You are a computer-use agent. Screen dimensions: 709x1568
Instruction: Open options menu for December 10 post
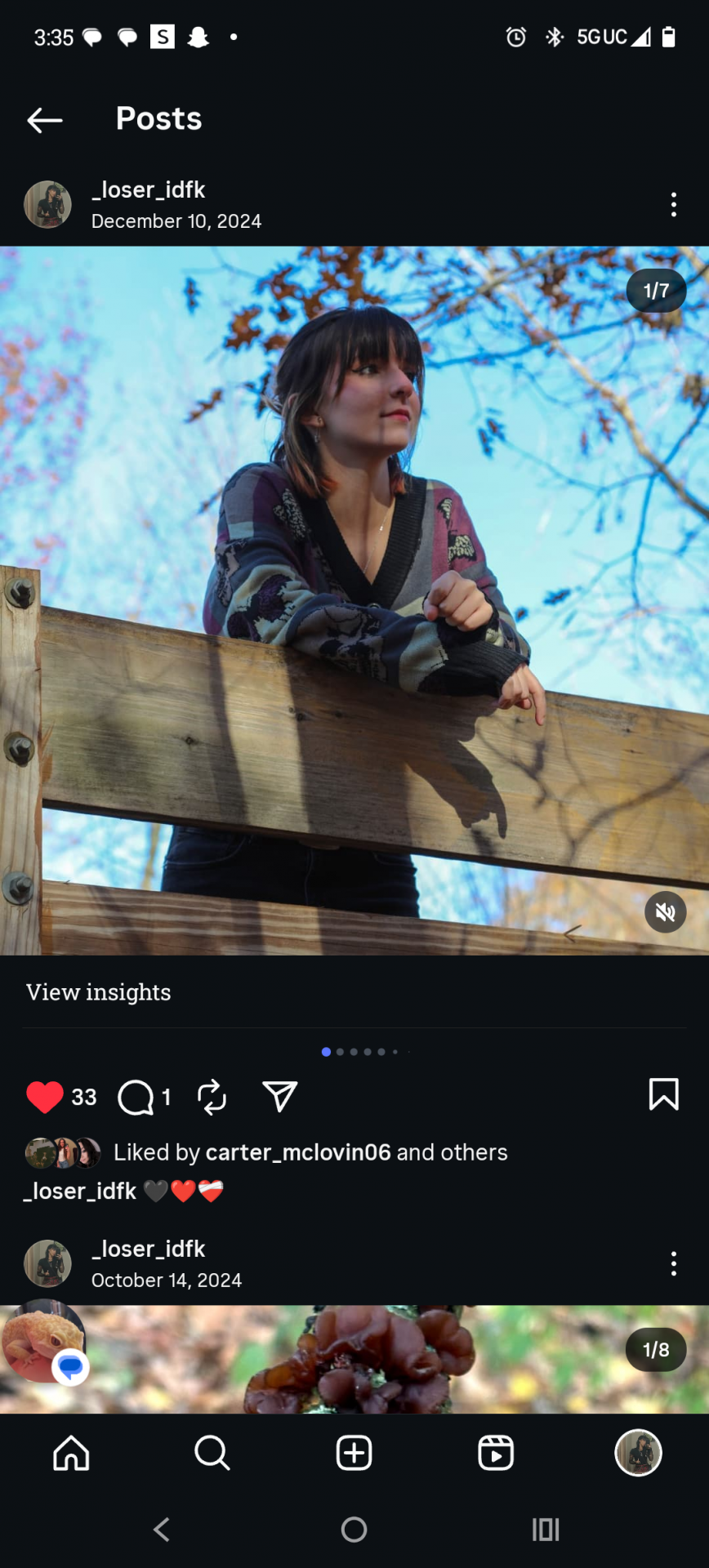pyautogui.click(x=673, y=204)
